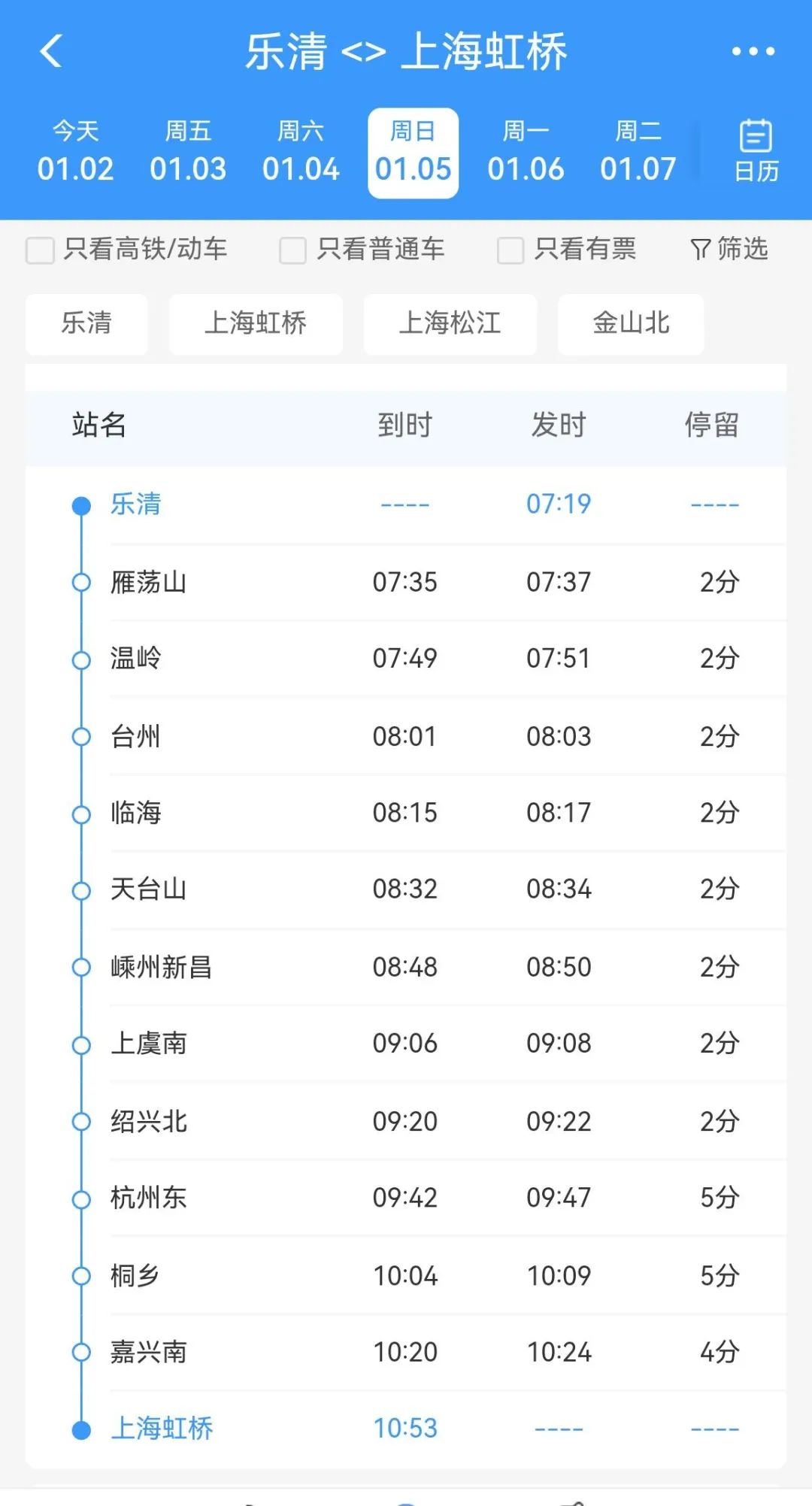Open the 筛选 filter options
The width and height of the screenshot is (812, 1506).
(x=729, y=249)
